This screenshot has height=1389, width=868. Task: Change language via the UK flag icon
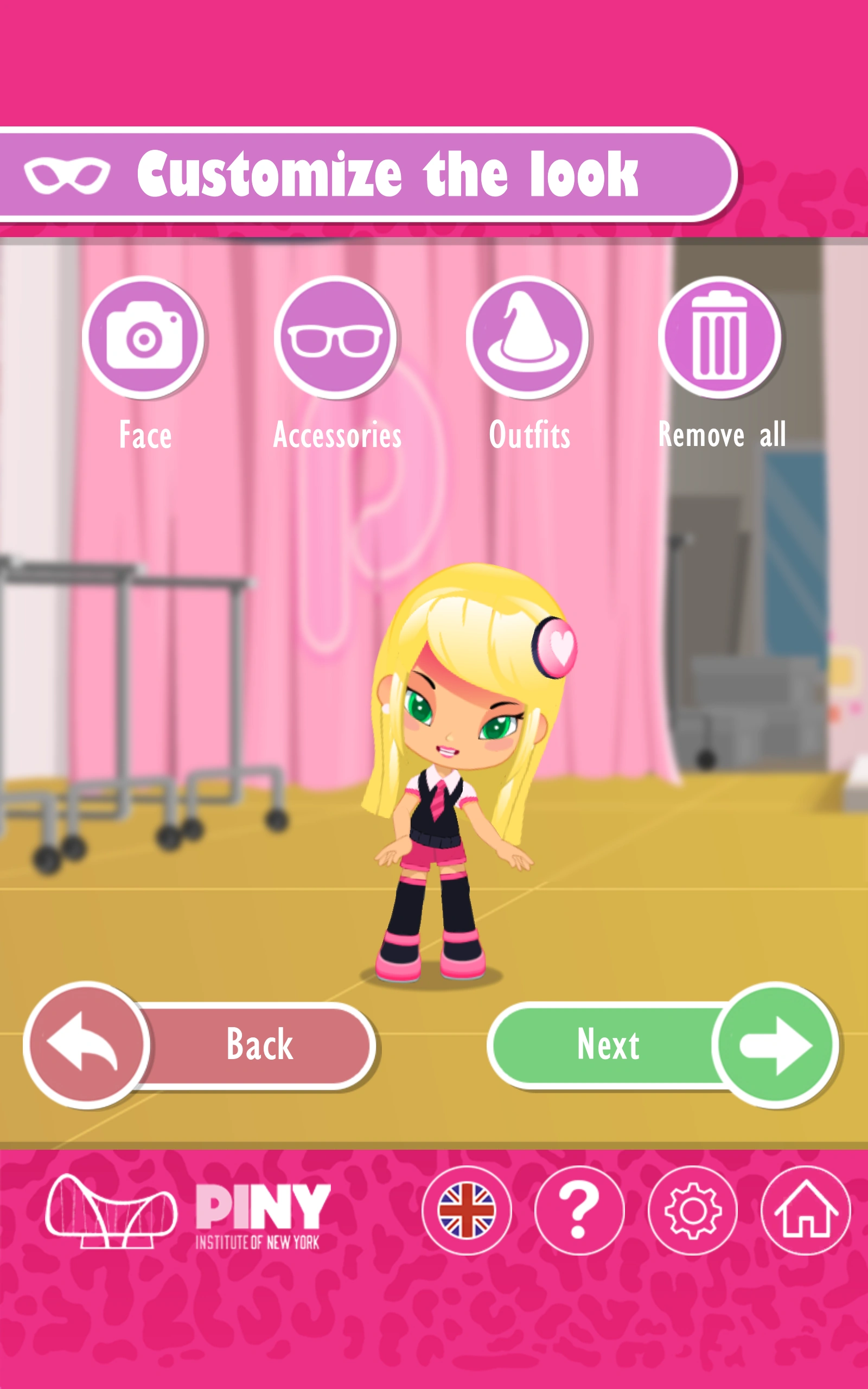(466, 1210)
